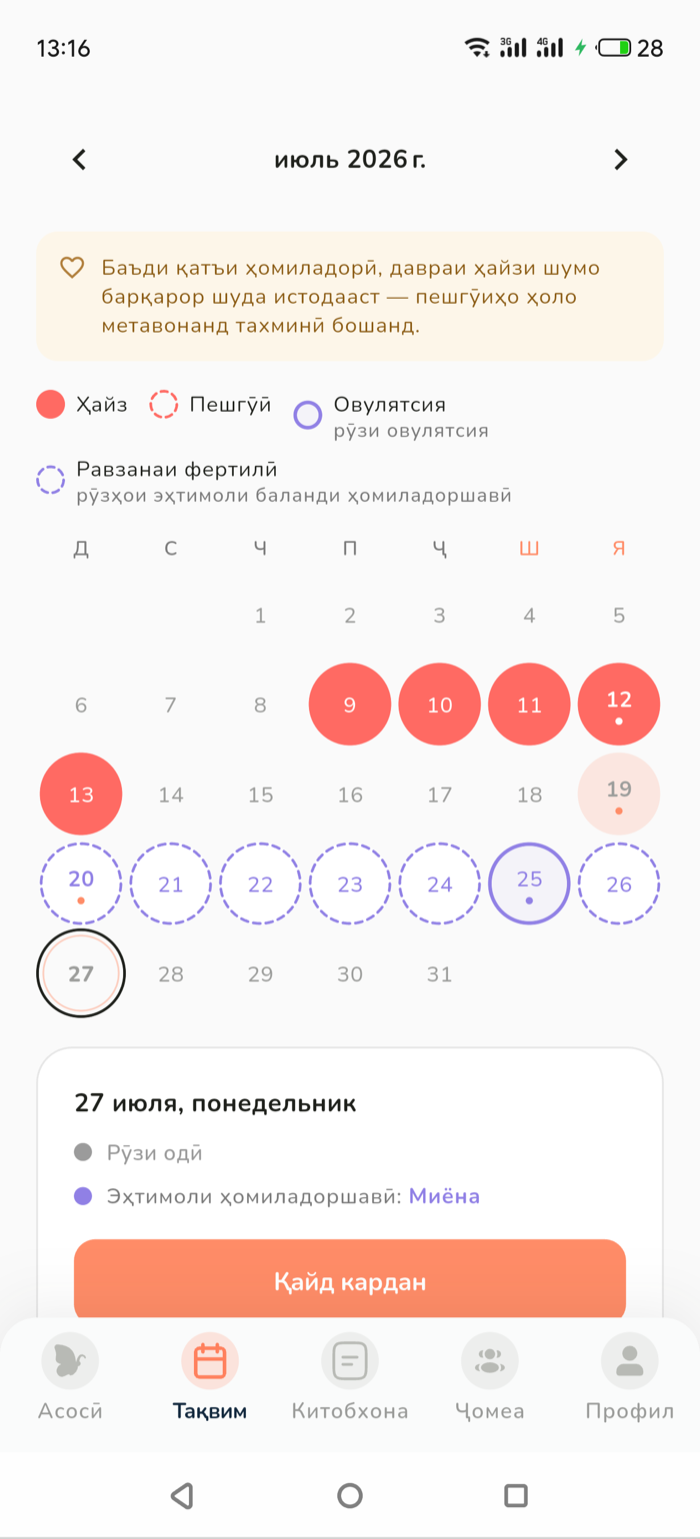Select July 9 on the calendar
700x1539 pixels.
tap(350, 705)
